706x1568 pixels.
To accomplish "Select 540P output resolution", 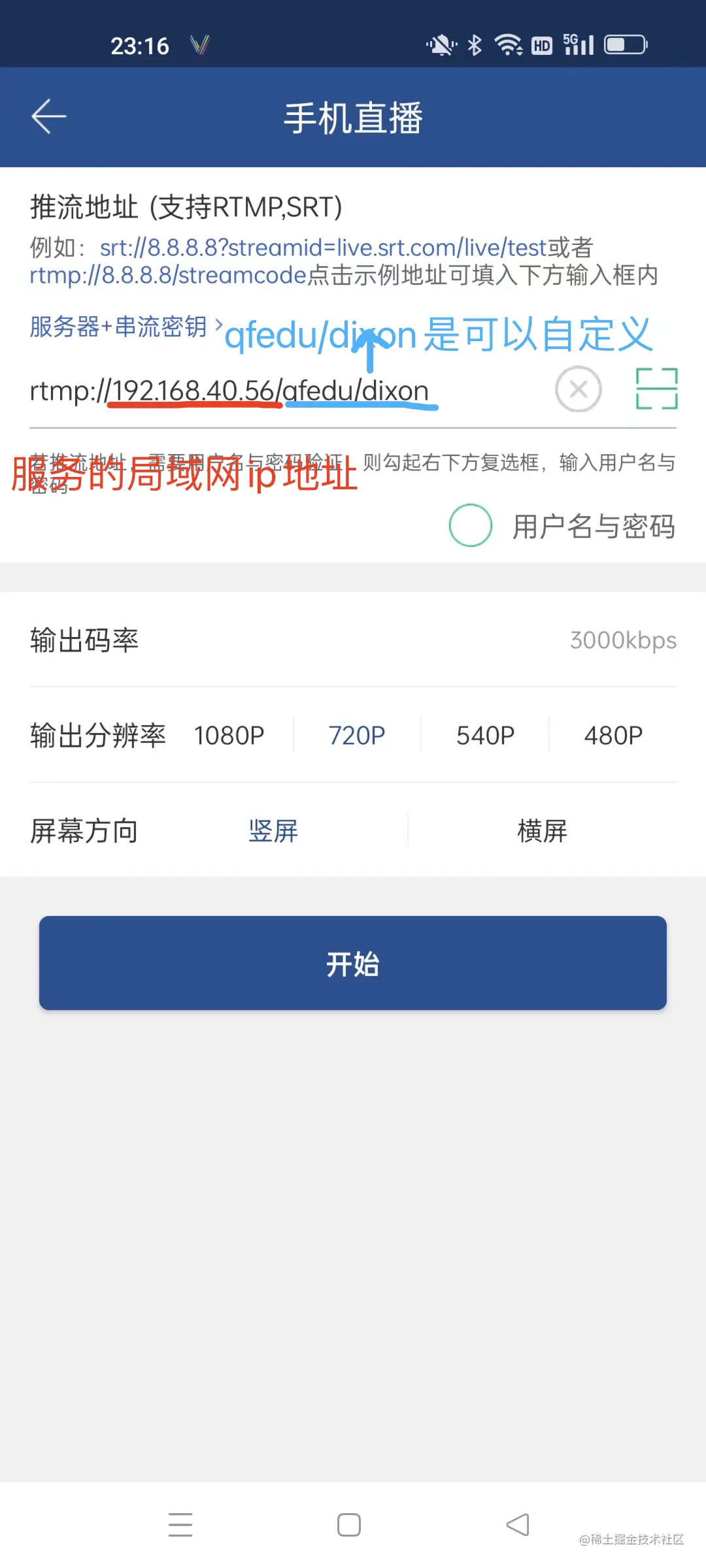I will (x=485, y=735).
